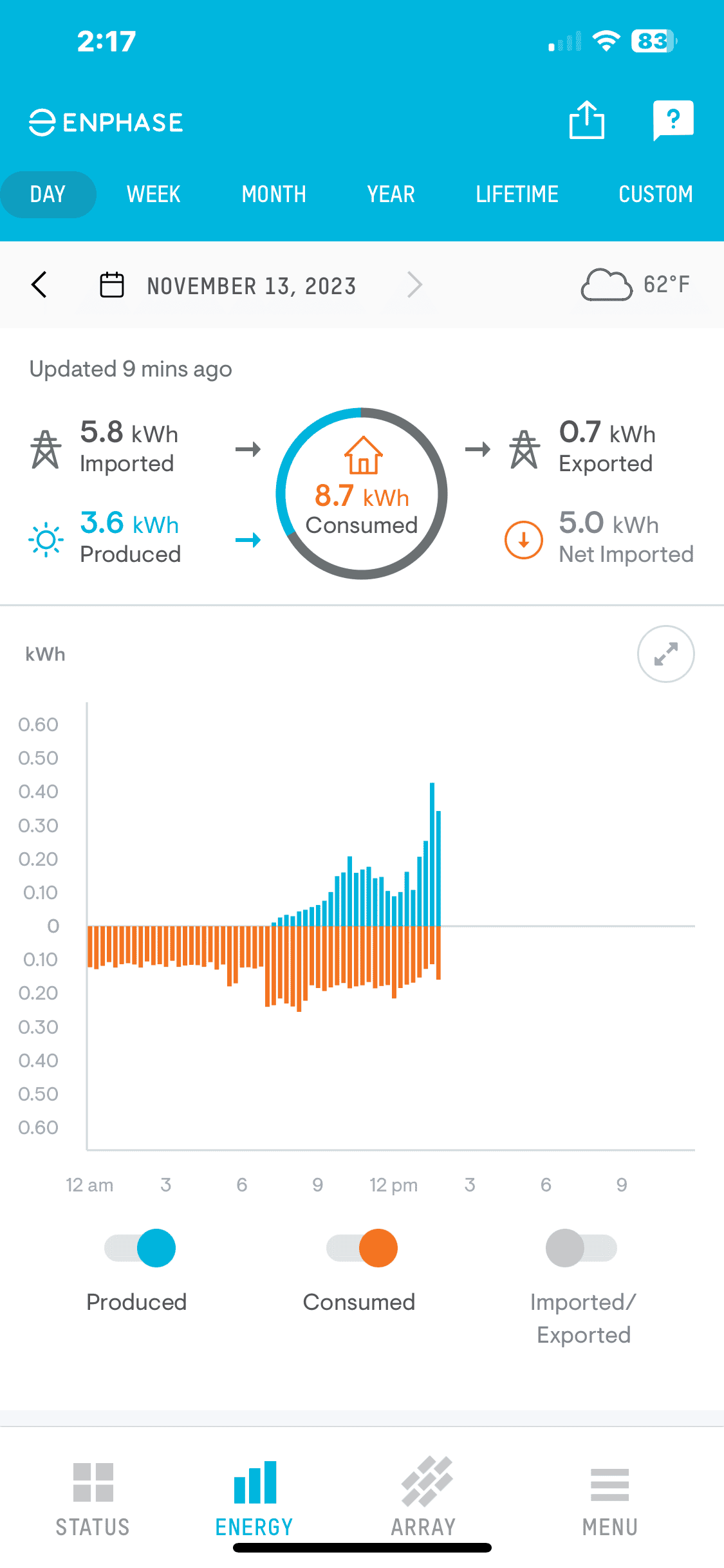This screenshot has width=724, height=1568.
Task: Open the help question mark icon
Action: point(673,120)
